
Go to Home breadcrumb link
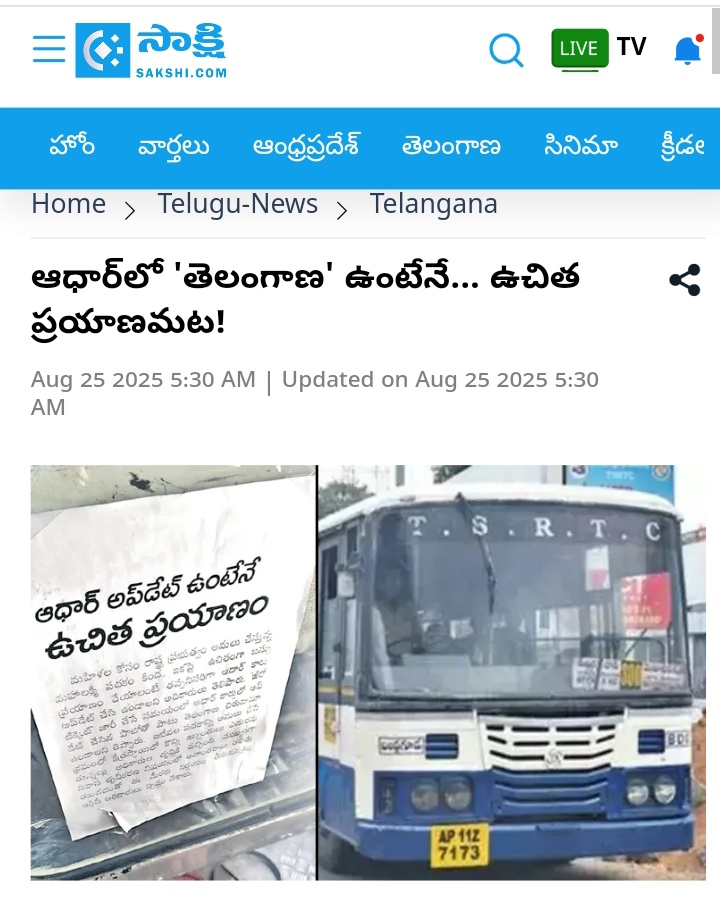click(x=68, y=204)
